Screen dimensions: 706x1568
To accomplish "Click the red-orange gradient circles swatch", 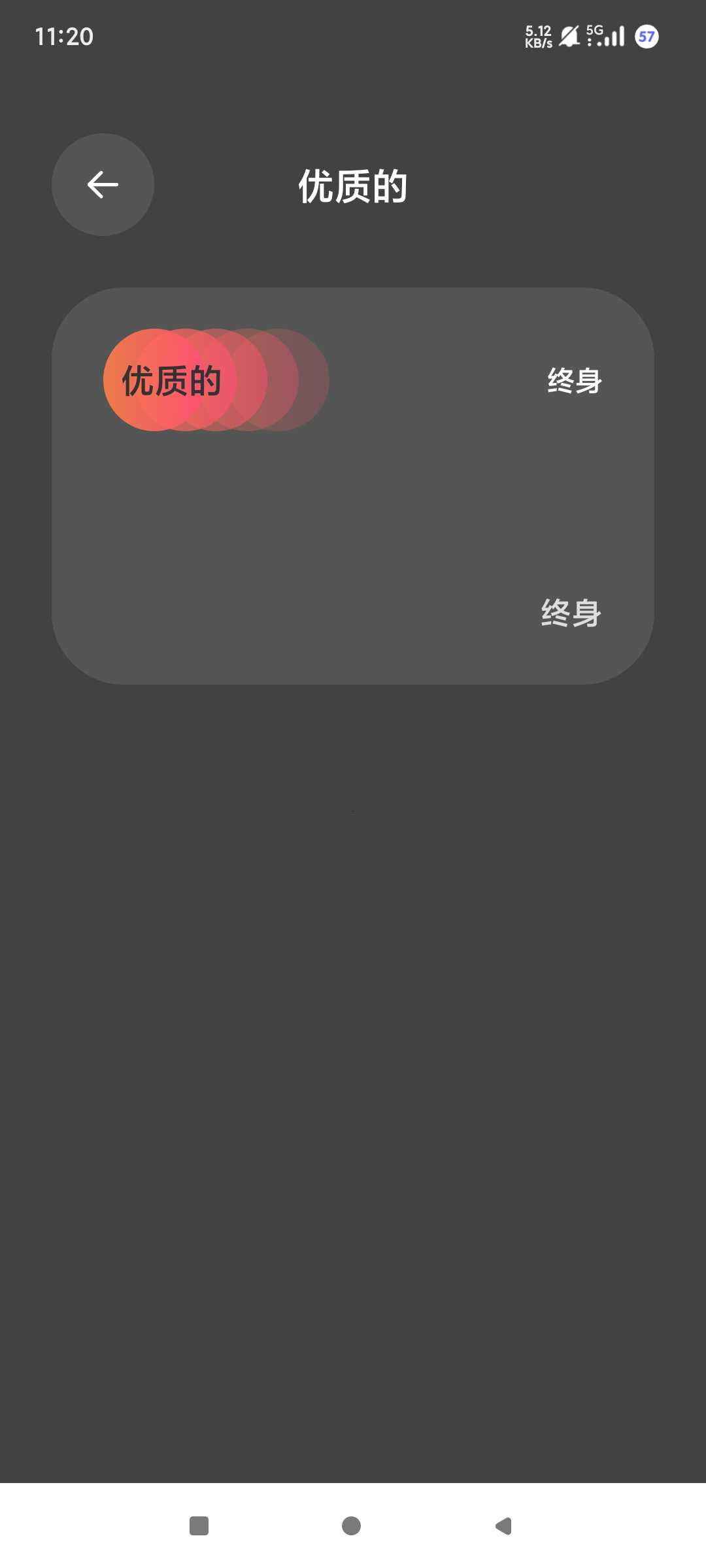I will [x=216, y=380].
